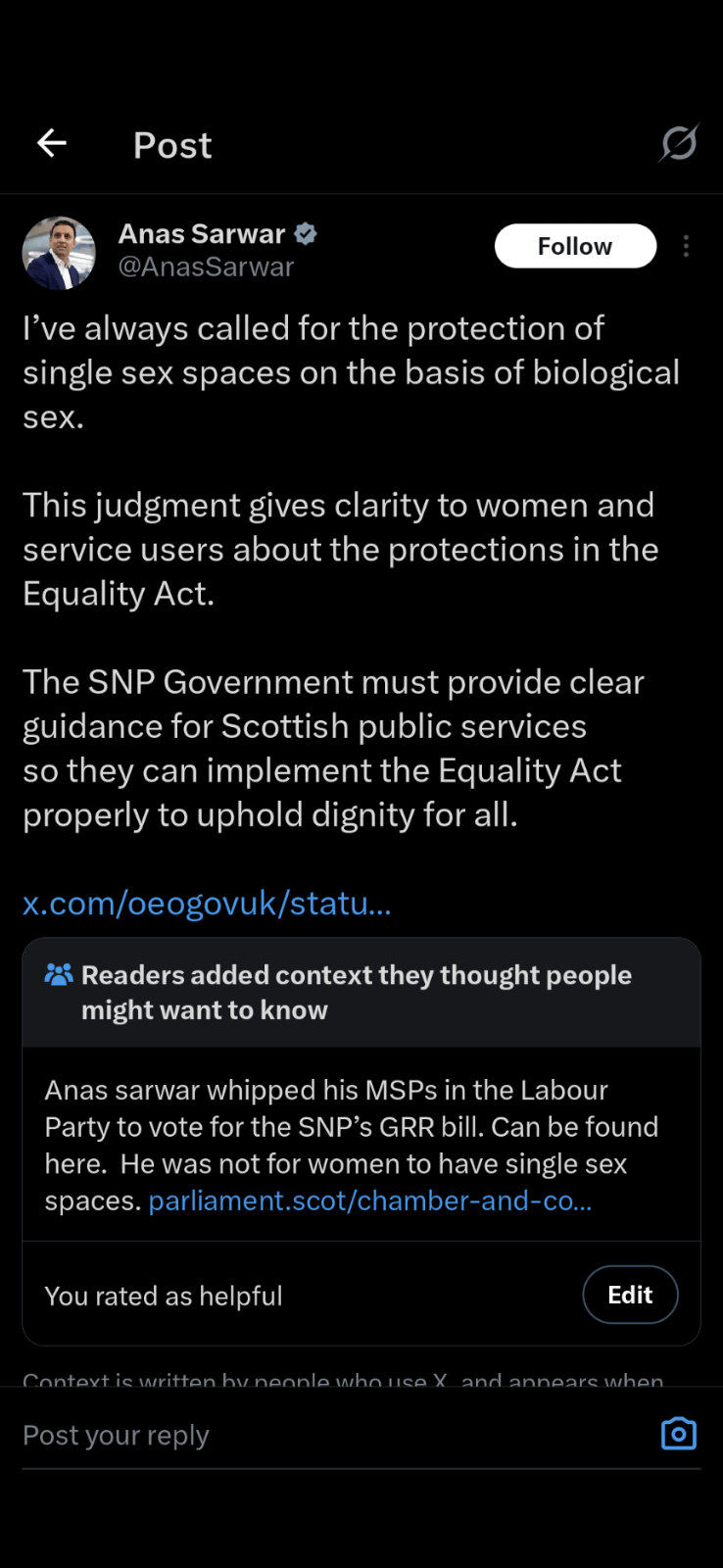Go back using the arrow
Screen dimensions: 723x1568
[x=52, y=144]
